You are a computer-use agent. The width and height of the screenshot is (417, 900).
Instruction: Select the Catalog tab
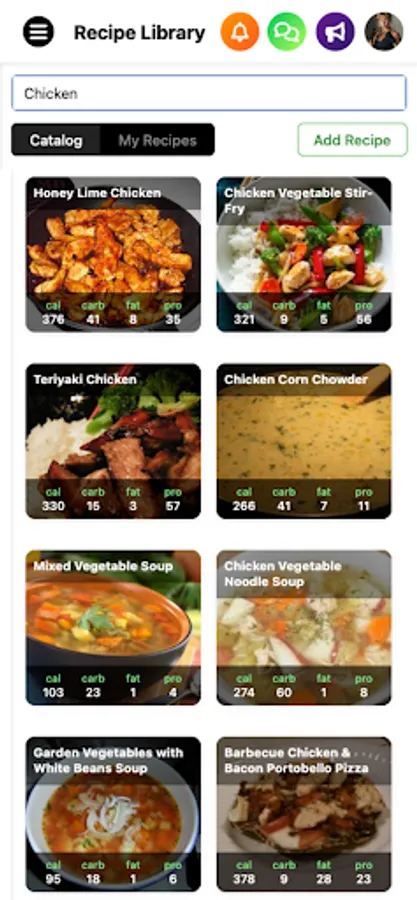click(56, 140)
